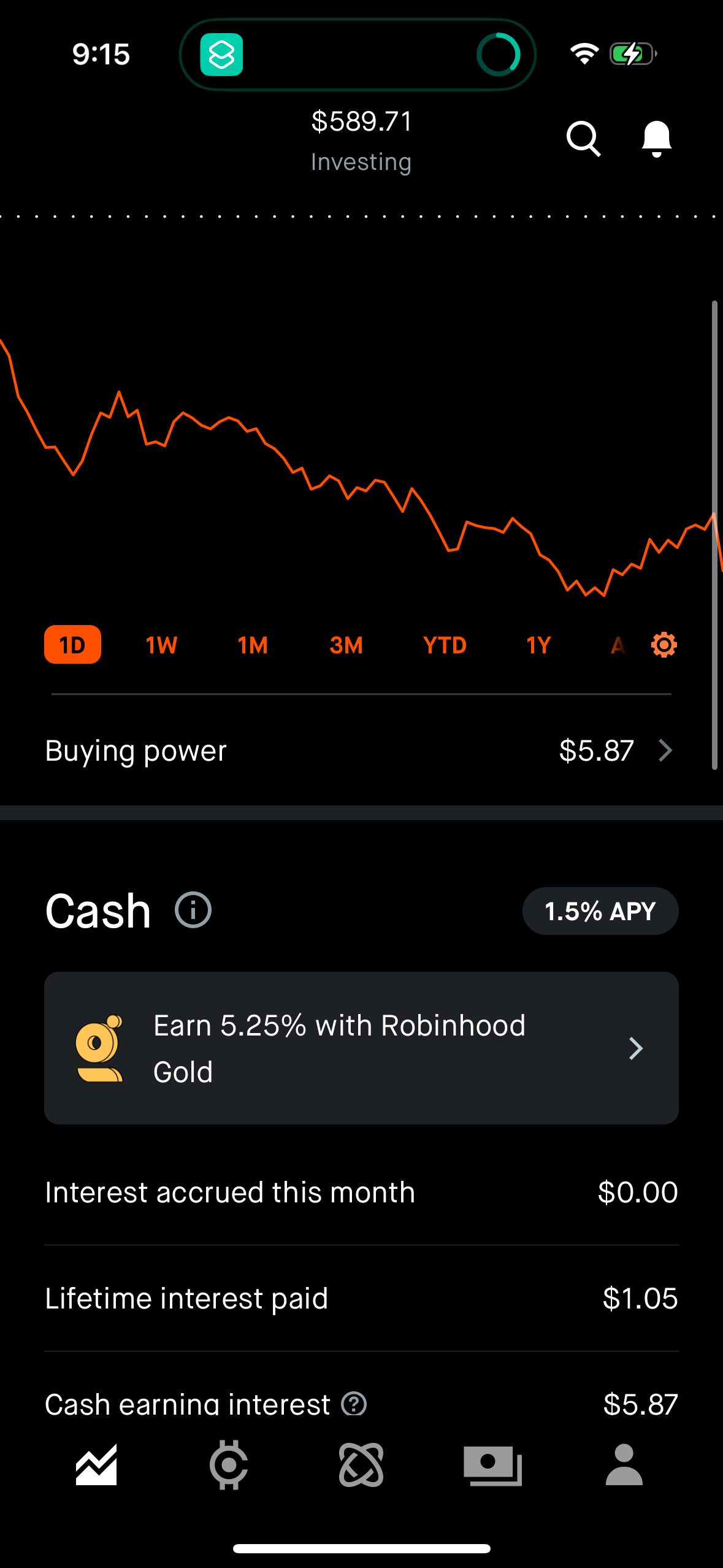This screenshot has width=723, height=1568.
Task: Tap the help icon beside Cash earning interest
Action: (x=354, y=1404)
